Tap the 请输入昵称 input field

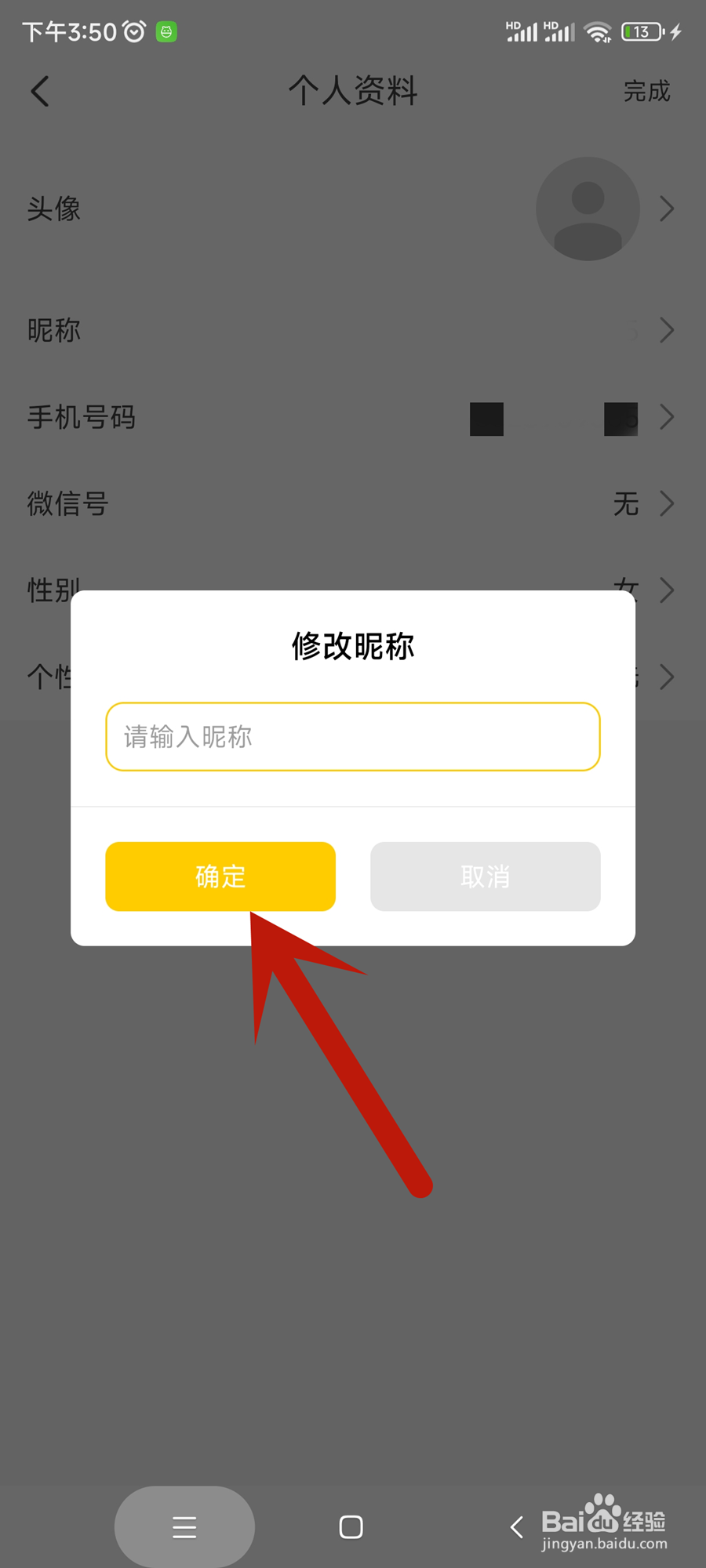pyautogui.click(x=352, y=736)
